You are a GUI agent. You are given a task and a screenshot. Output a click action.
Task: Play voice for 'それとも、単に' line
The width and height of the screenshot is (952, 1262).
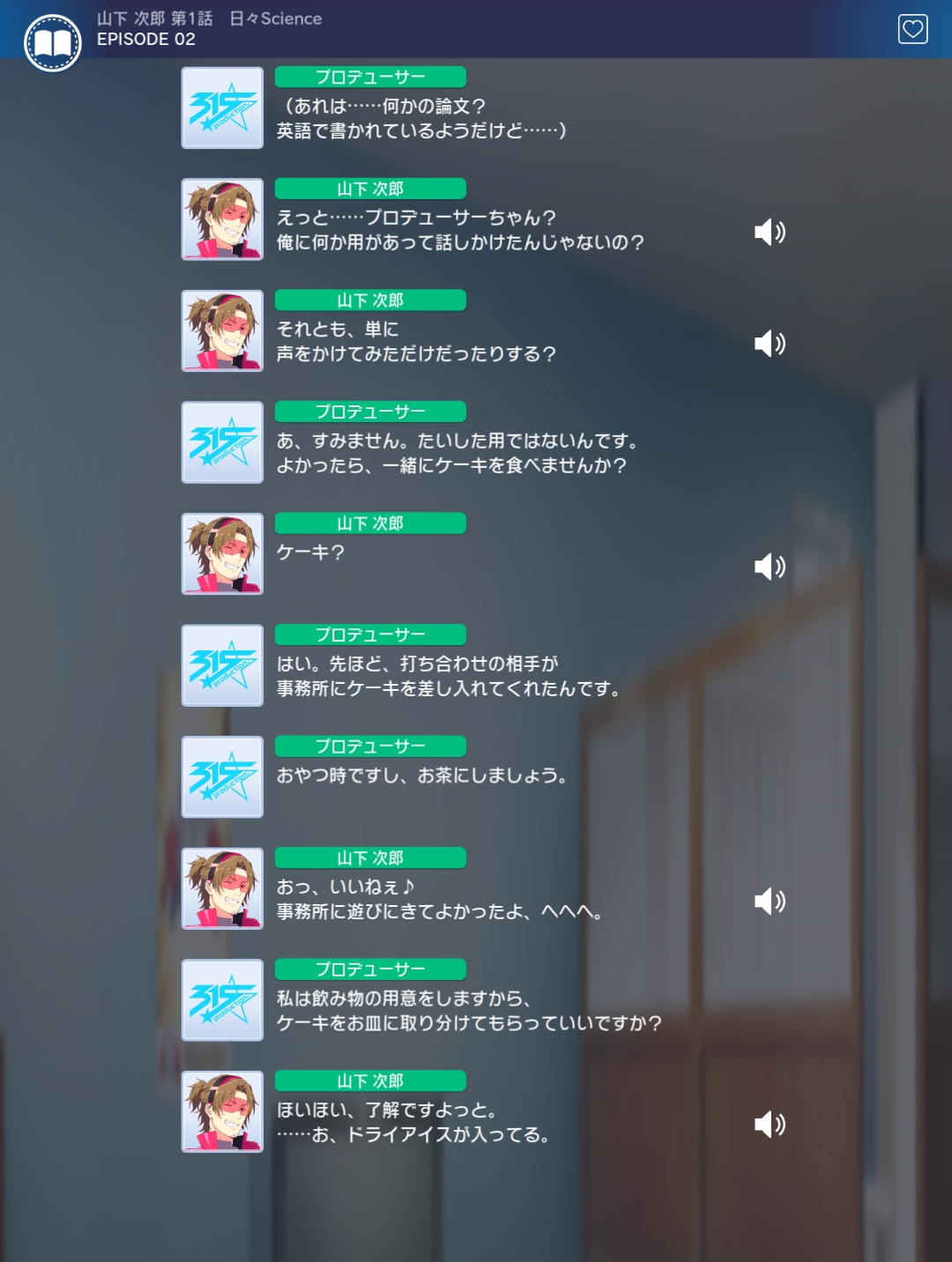tap(769, 343)
